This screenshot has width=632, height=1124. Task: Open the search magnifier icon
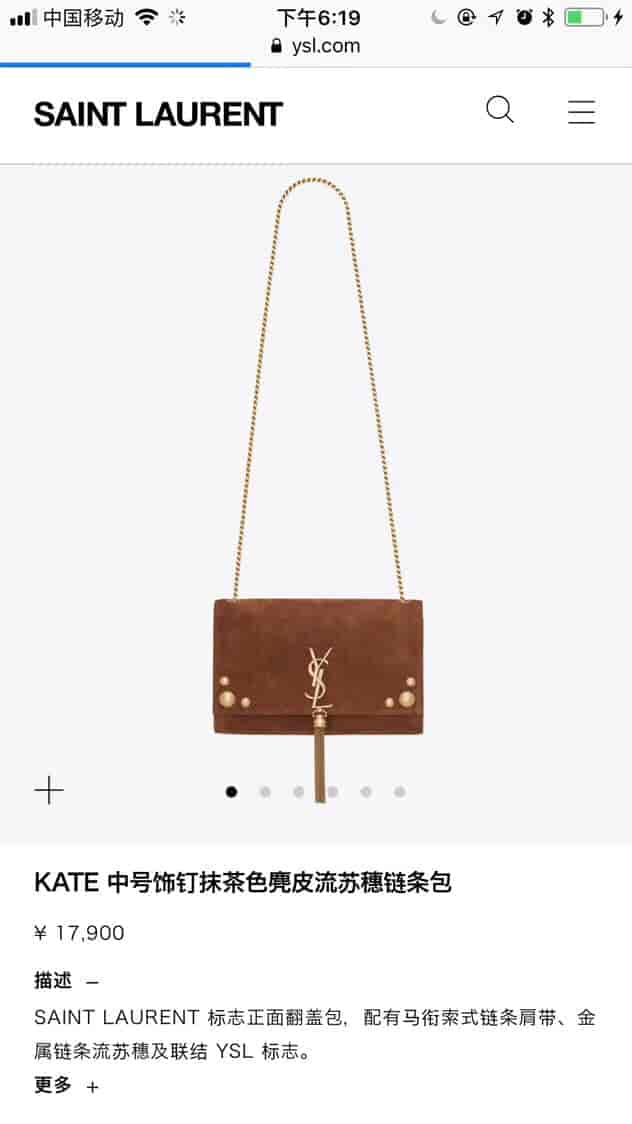(499, 109)
